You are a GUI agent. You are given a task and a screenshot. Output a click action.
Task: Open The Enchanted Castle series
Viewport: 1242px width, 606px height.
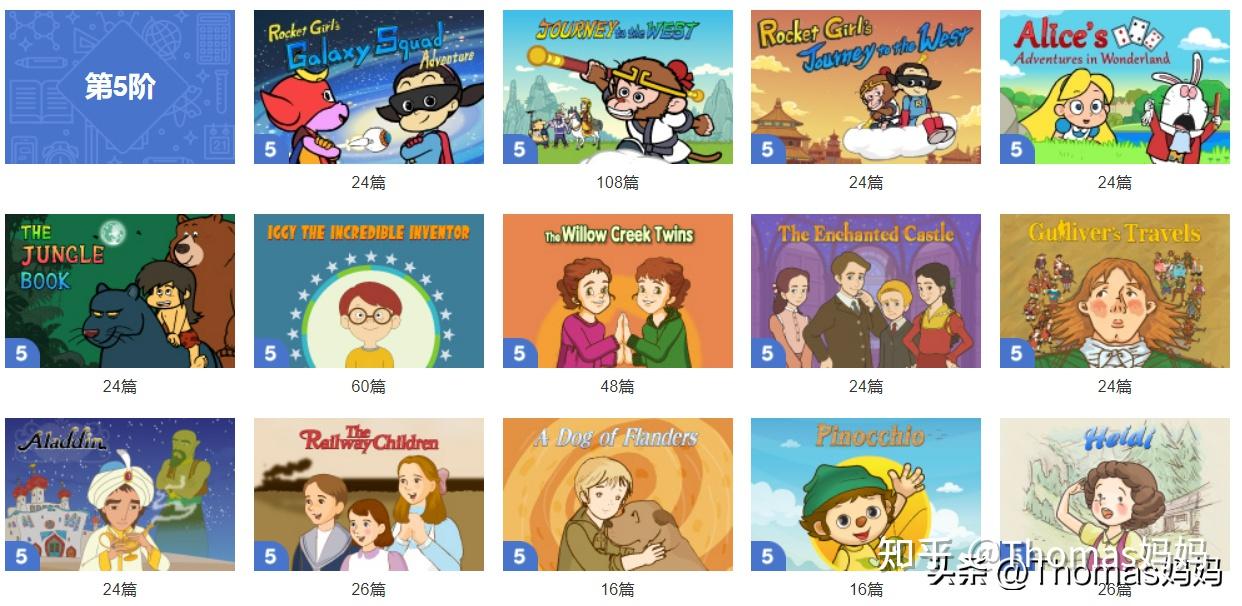coord(865,291)
